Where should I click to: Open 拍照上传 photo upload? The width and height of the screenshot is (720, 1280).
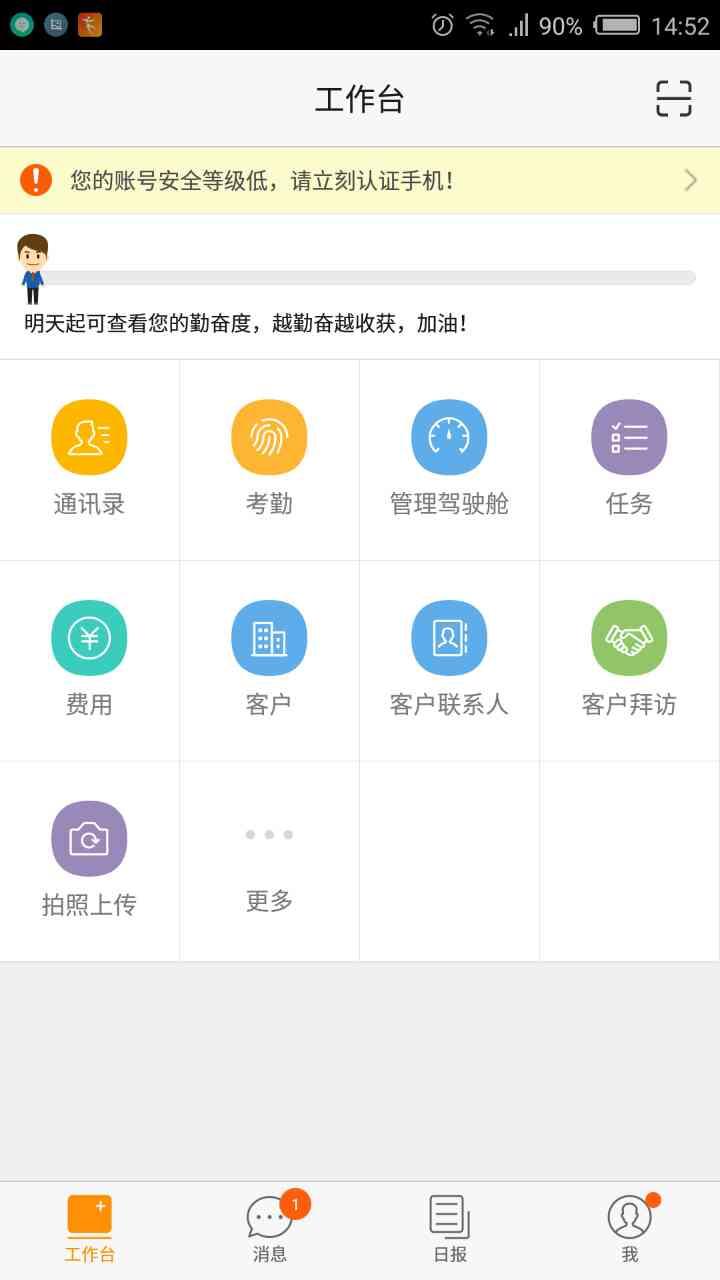pyautogui.click(x=89, y=860)
